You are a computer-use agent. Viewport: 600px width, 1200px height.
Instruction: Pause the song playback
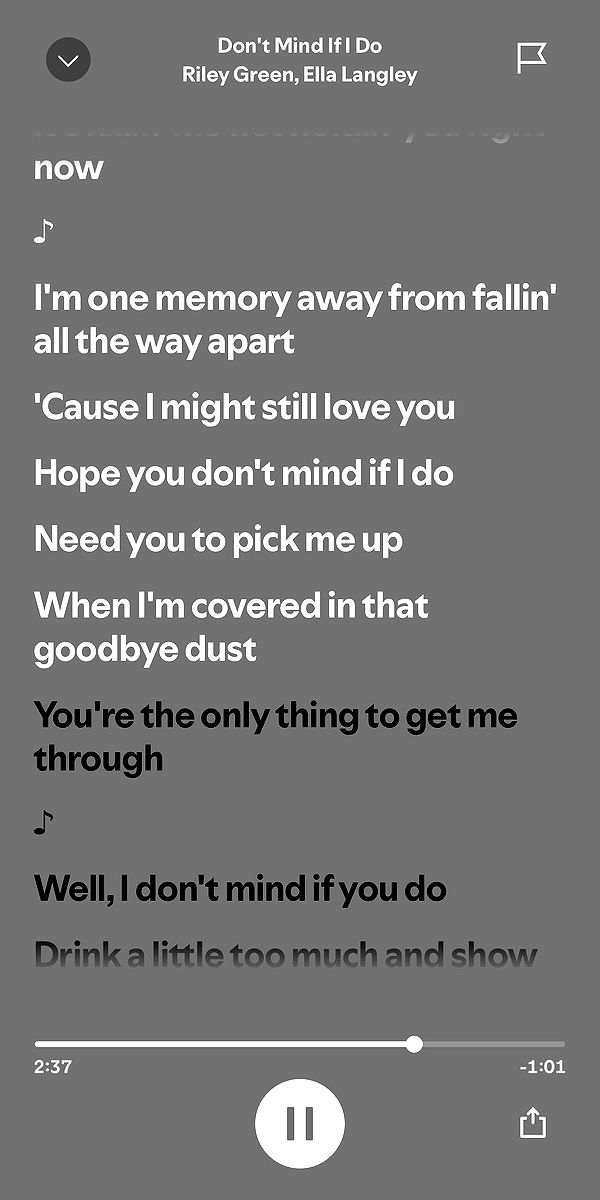tap(300, 1123)
